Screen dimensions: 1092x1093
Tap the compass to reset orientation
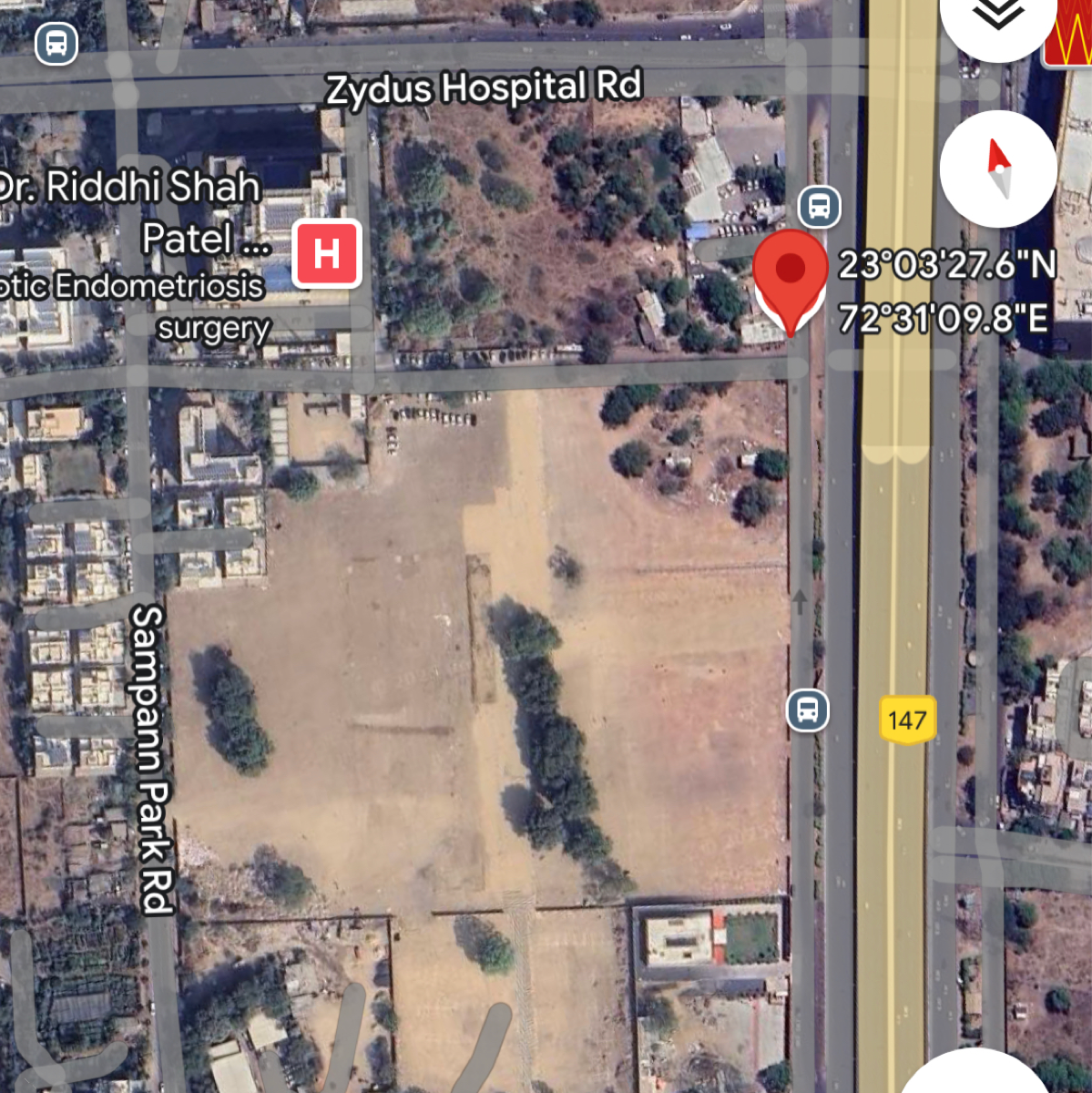pyautogui.click(x=998, y=169)
